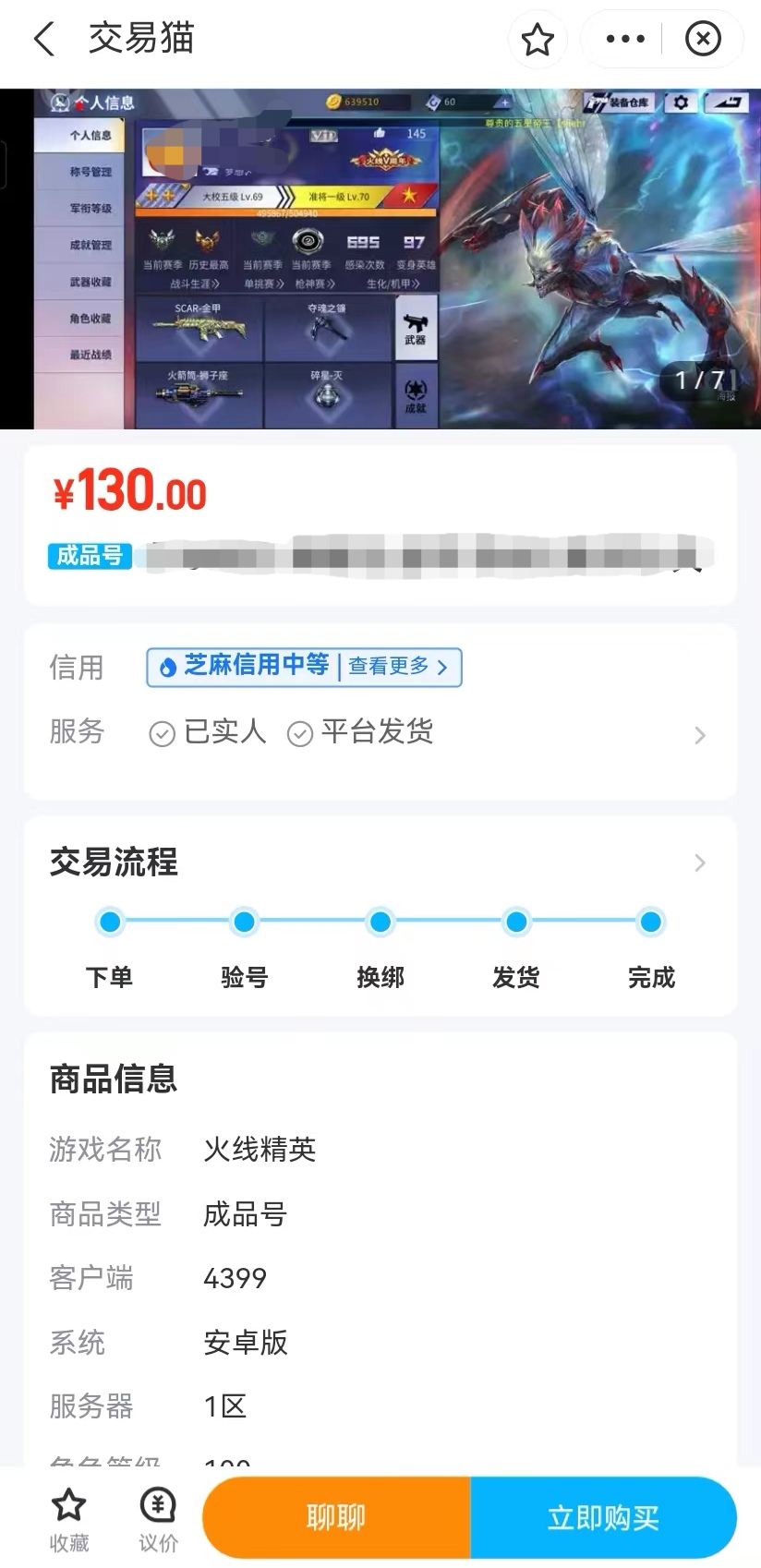Open the game account screenshot gallery
This screenshot has height=1568, width=761.
(380, 259)
